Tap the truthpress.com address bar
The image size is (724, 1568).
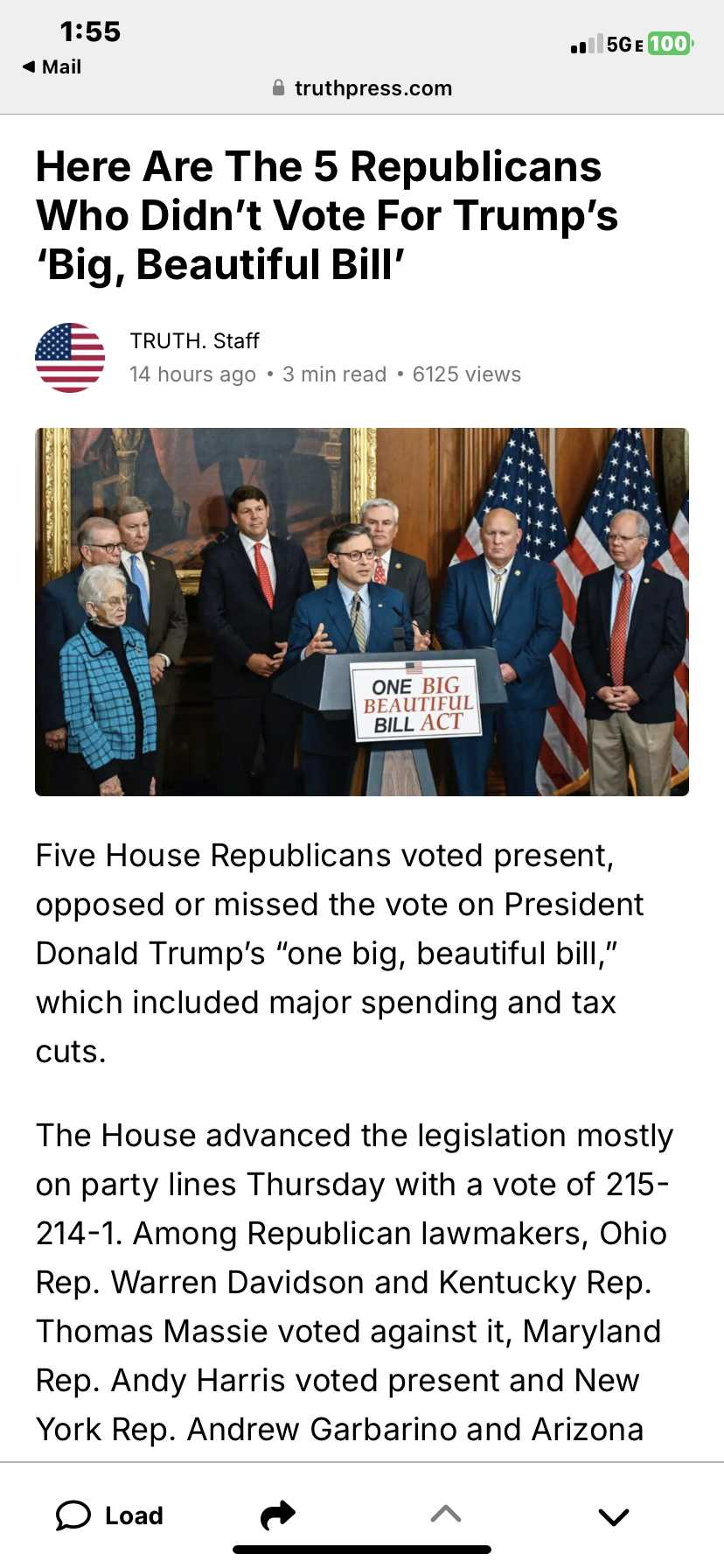coord(362,87)
